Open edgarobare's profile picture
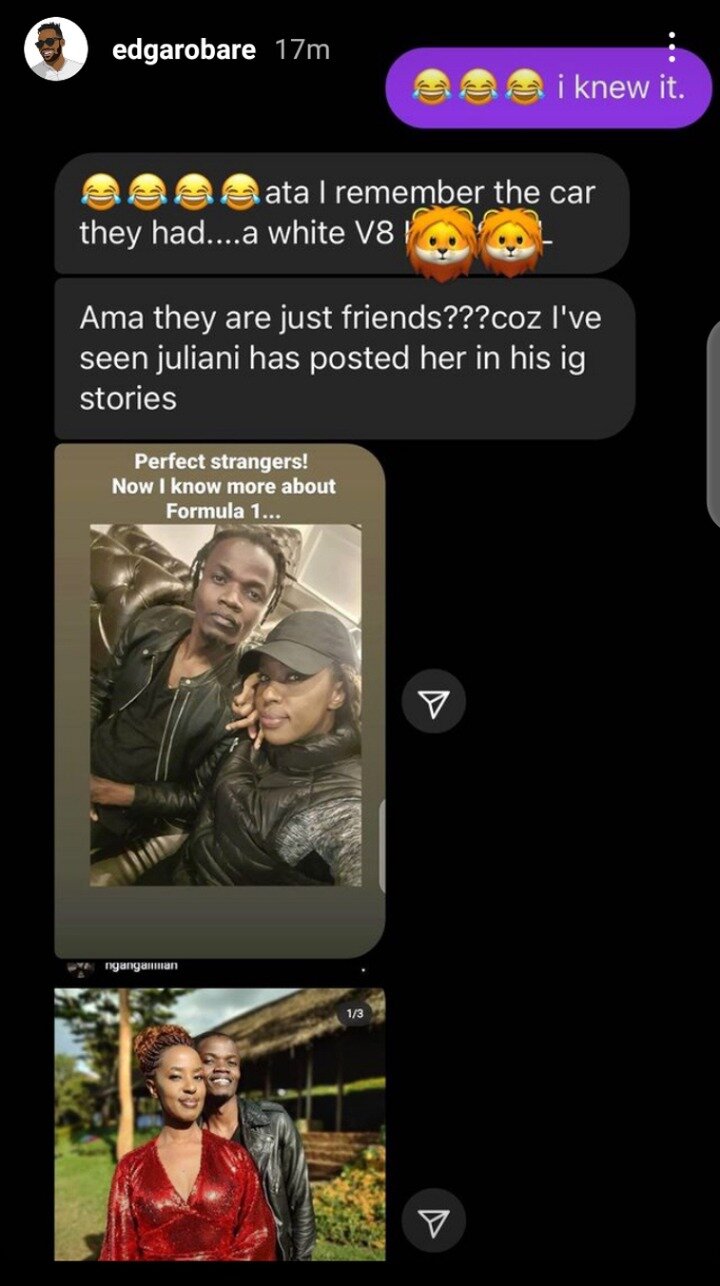Viewport: 720px width, 1286px height. tap(57, 50)
